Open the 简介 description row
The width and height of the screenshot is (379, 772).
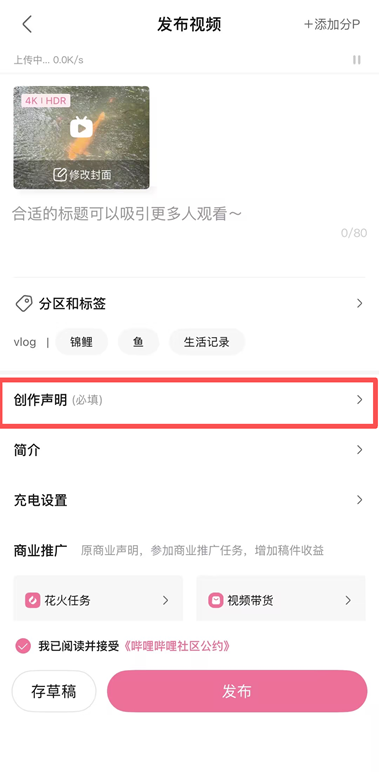pyautogui.click(x=190, y=450)
